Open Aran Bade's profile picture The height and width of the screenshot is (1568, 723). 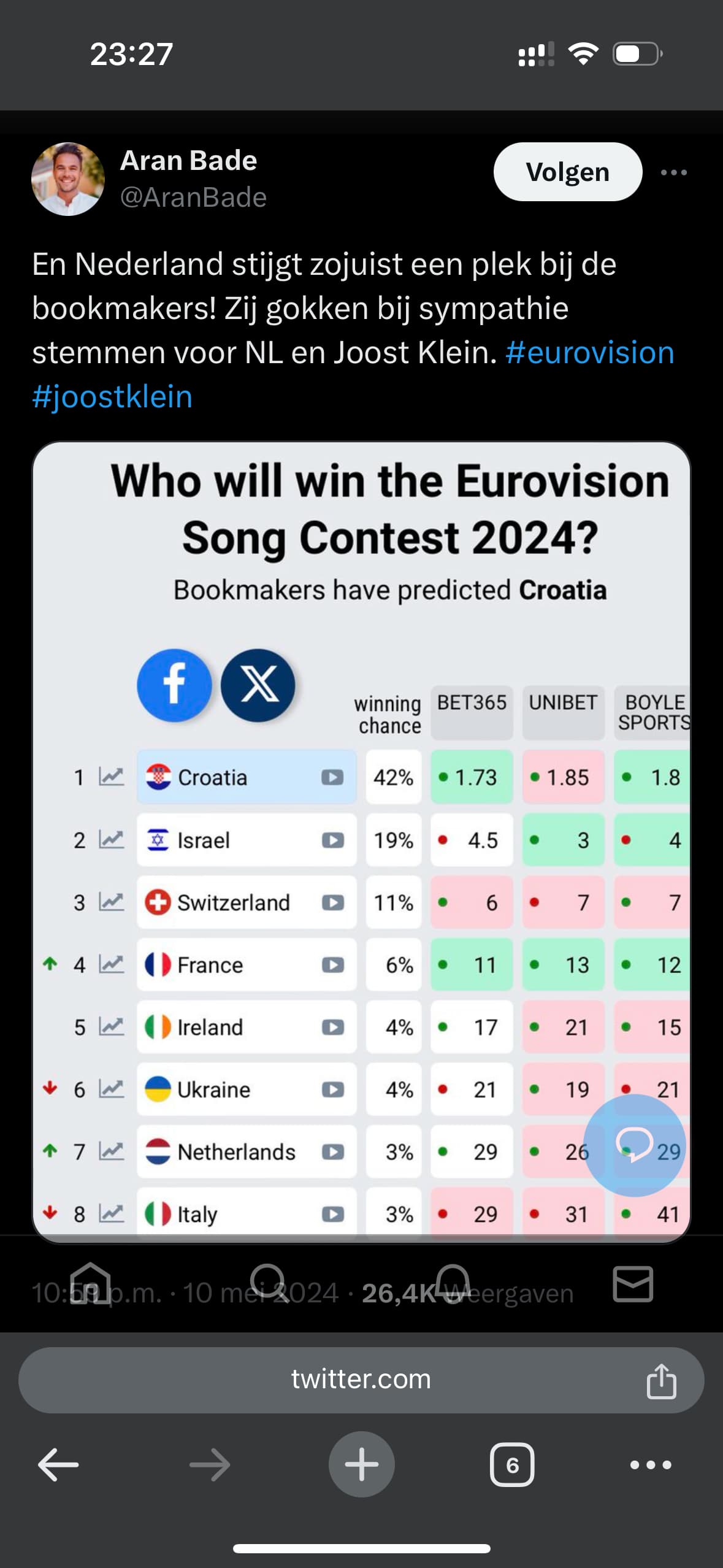point(68,179)
